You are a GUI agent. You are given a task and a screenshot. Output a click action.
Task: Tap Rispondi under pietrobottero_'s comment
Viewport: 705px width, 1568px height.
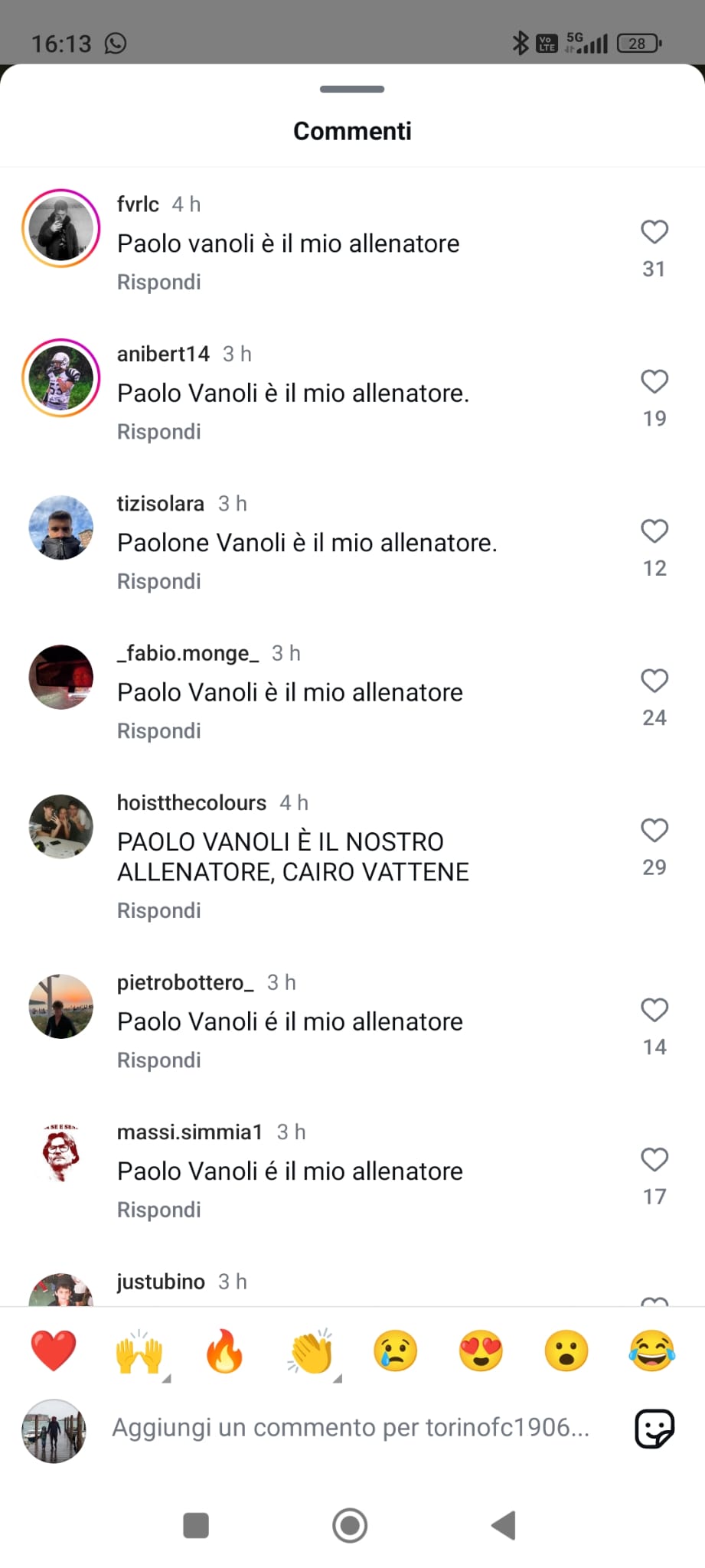tap(158, 1060)
